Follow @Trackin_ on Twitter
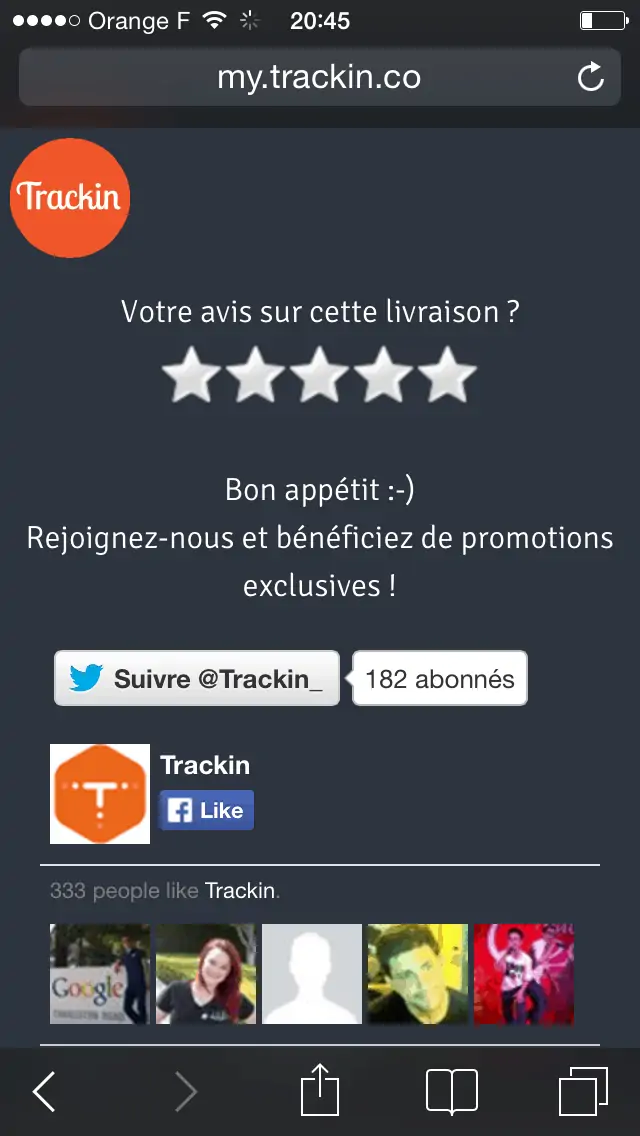 click(196, 678)
